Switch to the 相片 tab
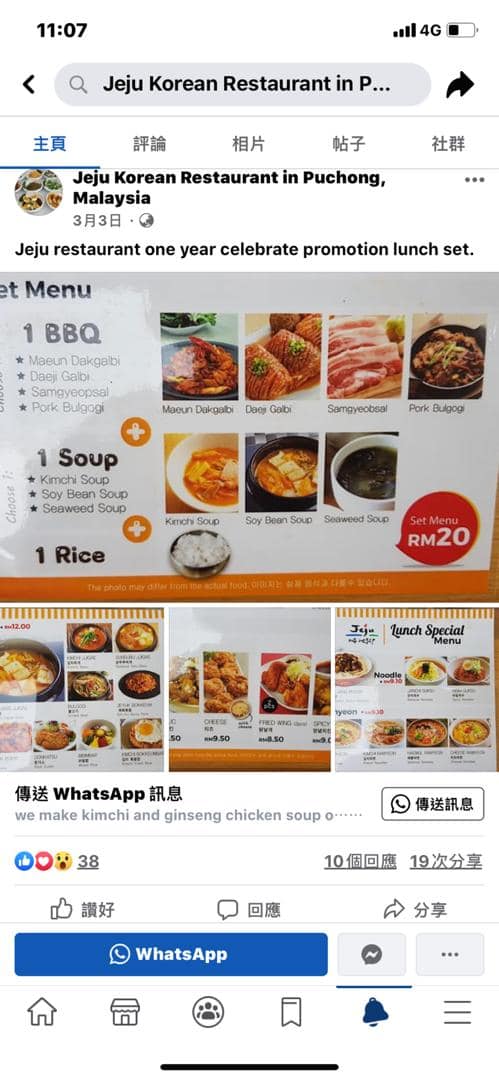The image size is (499, 1080). [x=249, y=144]
